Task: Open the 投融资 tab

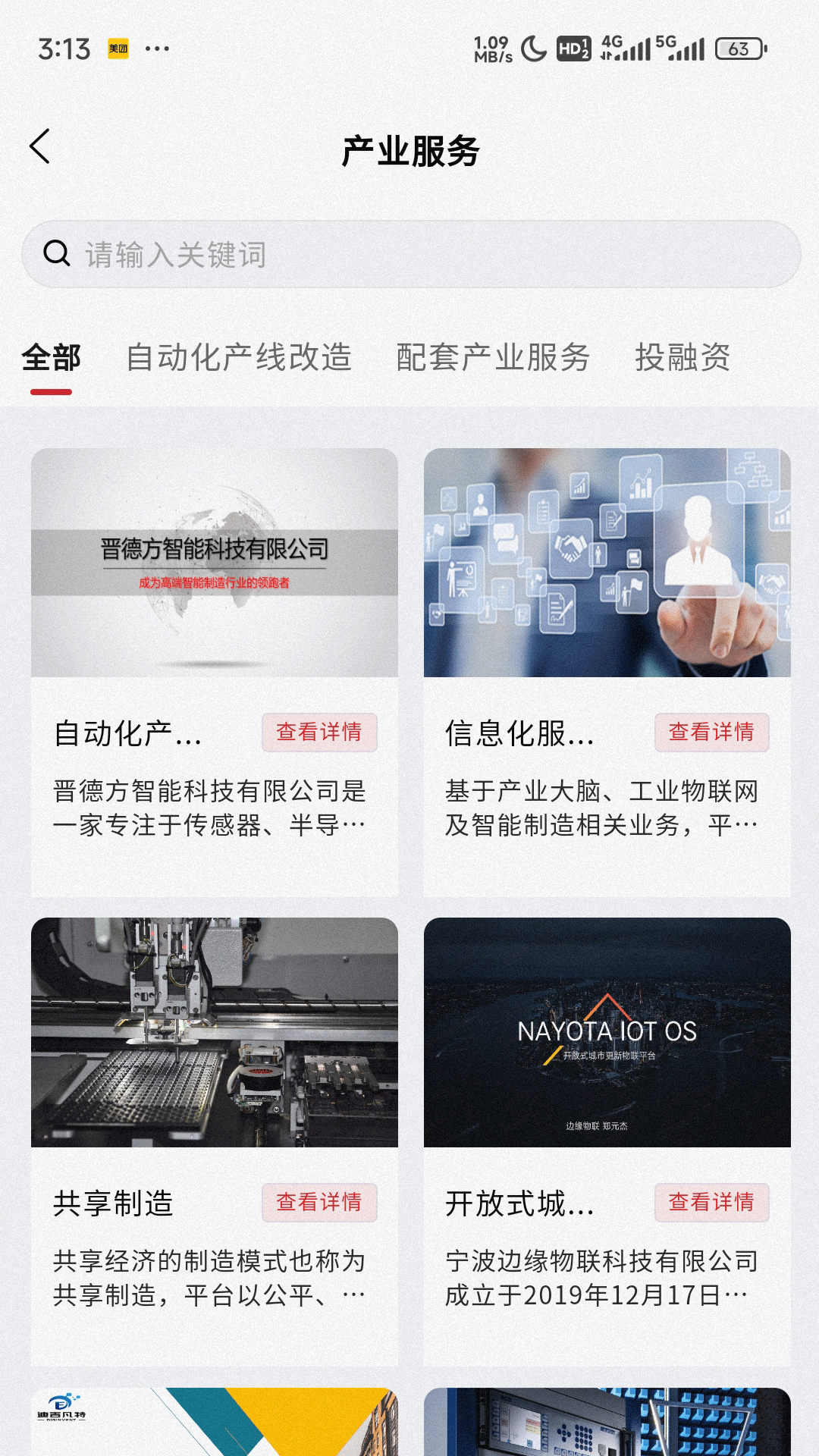Action: (x=682, y=358)
